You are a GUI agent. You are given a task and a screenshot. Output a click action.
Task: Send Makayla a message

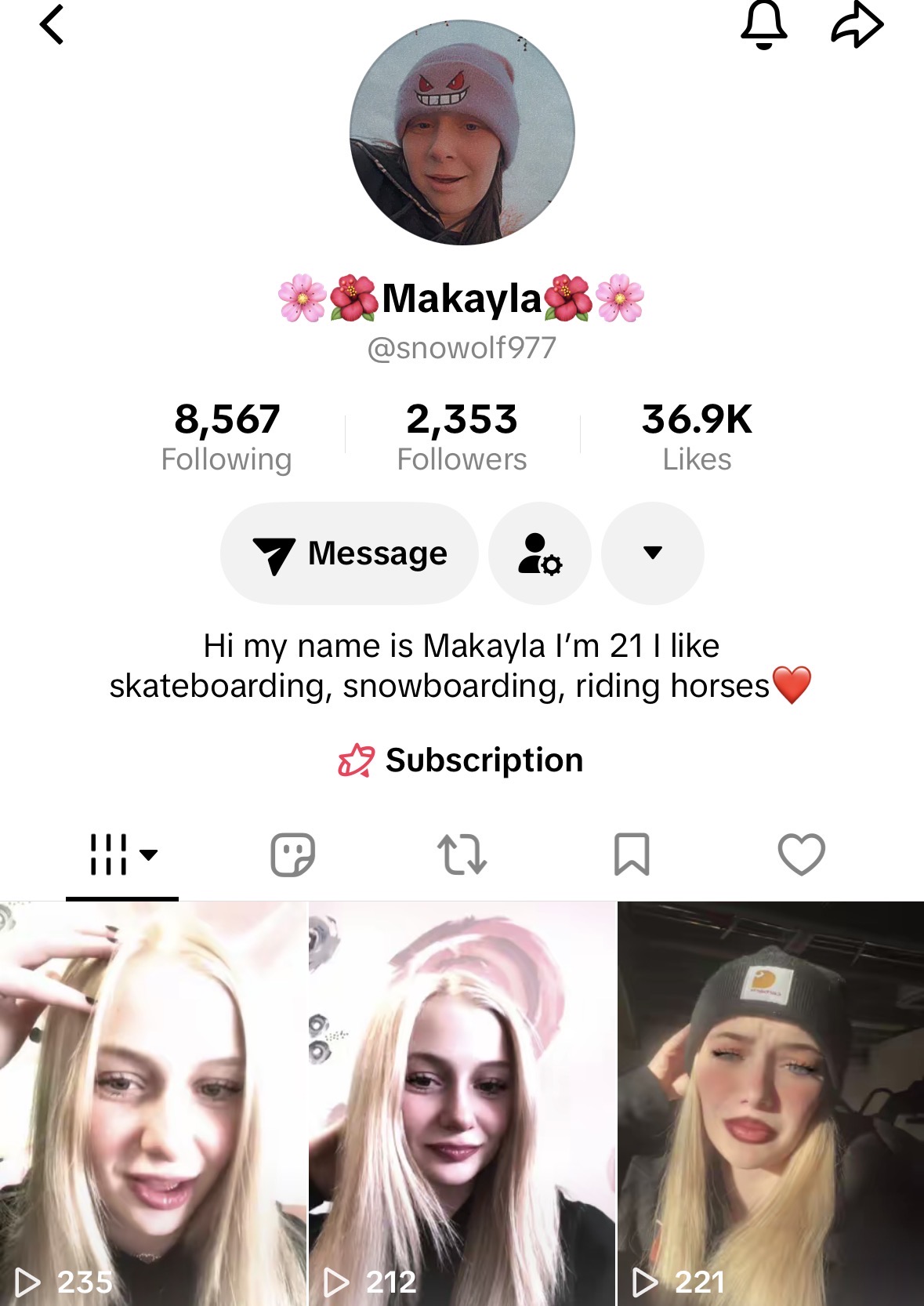pos(350,553)
